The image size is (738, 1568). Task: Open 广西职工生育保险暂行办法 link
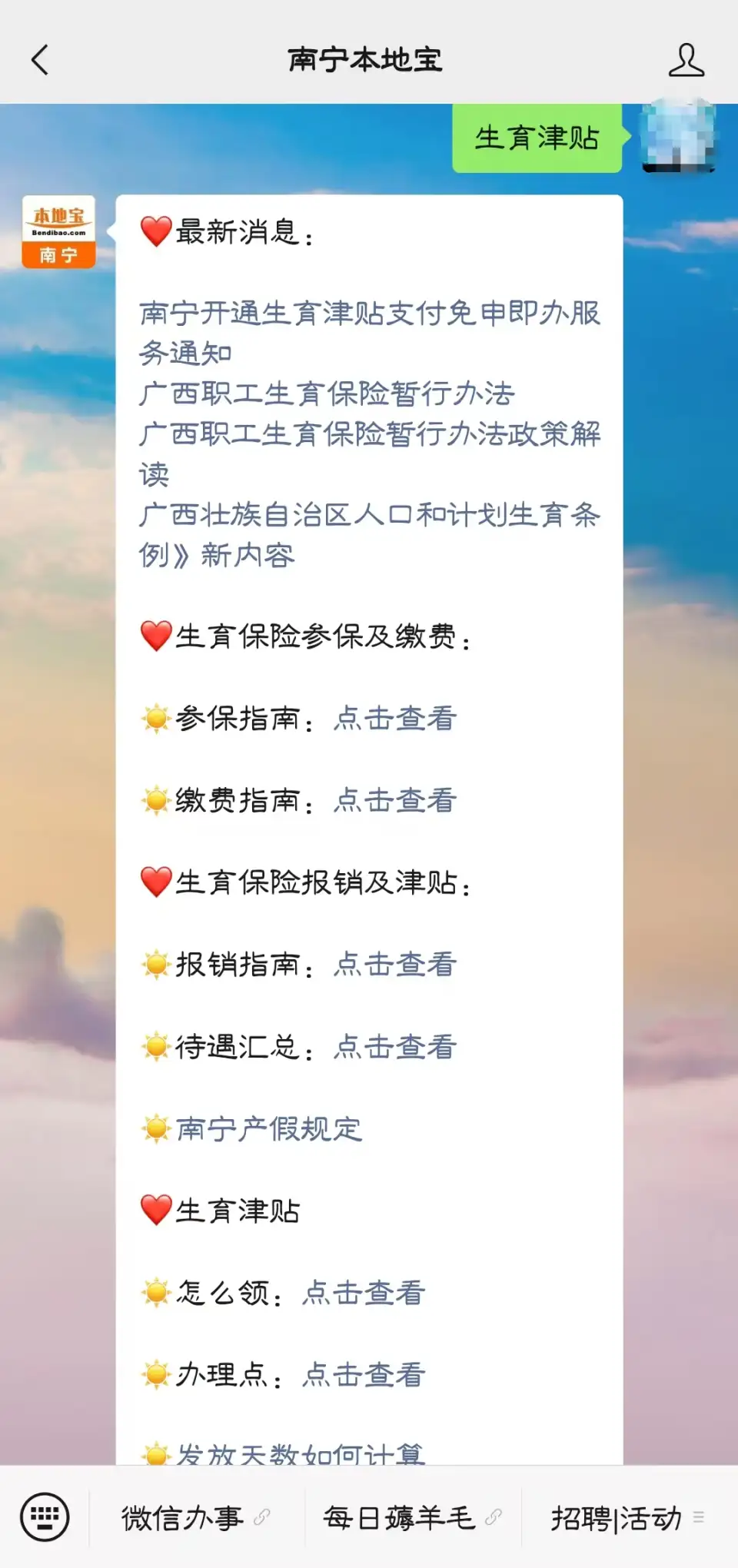click(327, 394)
